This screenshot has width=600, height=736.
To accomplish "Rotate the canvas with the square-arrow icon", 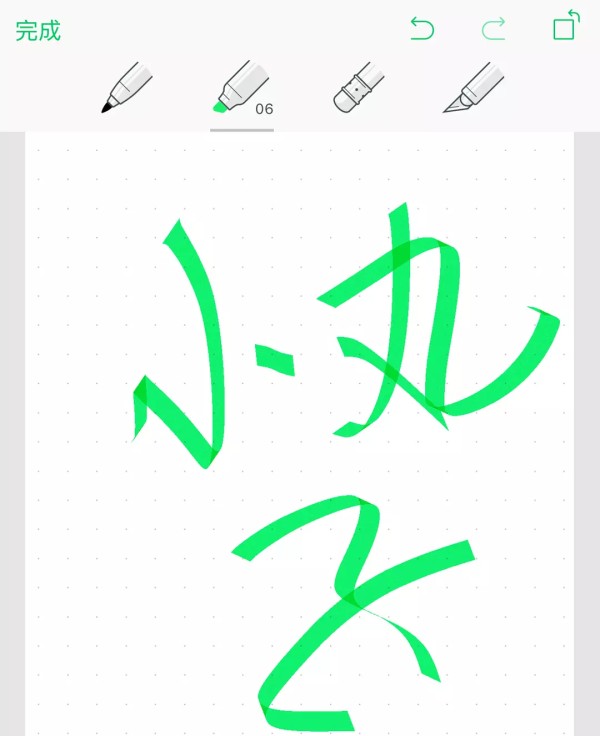I will coord(566,26).
